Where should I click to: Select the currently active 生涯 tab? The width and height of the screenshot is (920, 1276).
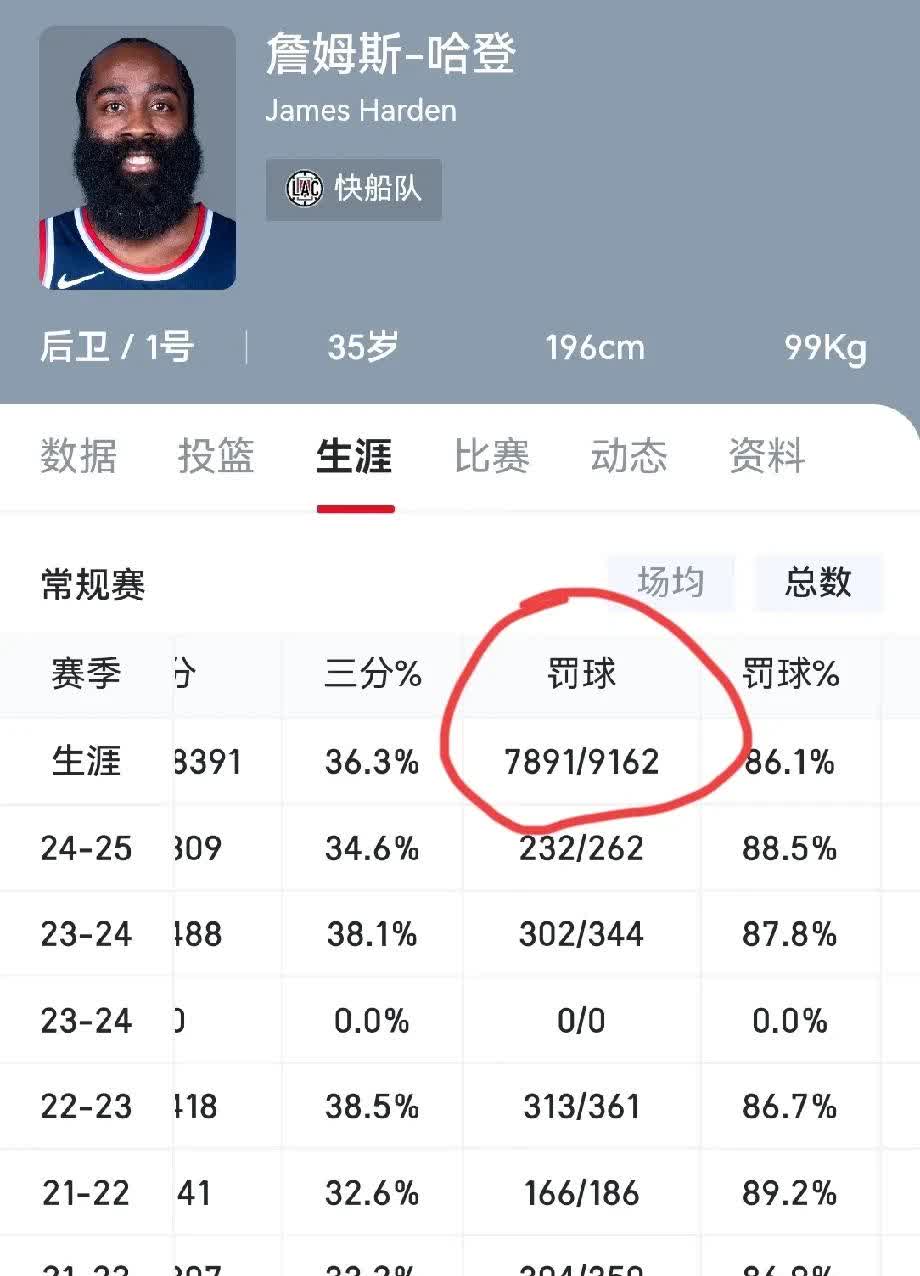355,456
